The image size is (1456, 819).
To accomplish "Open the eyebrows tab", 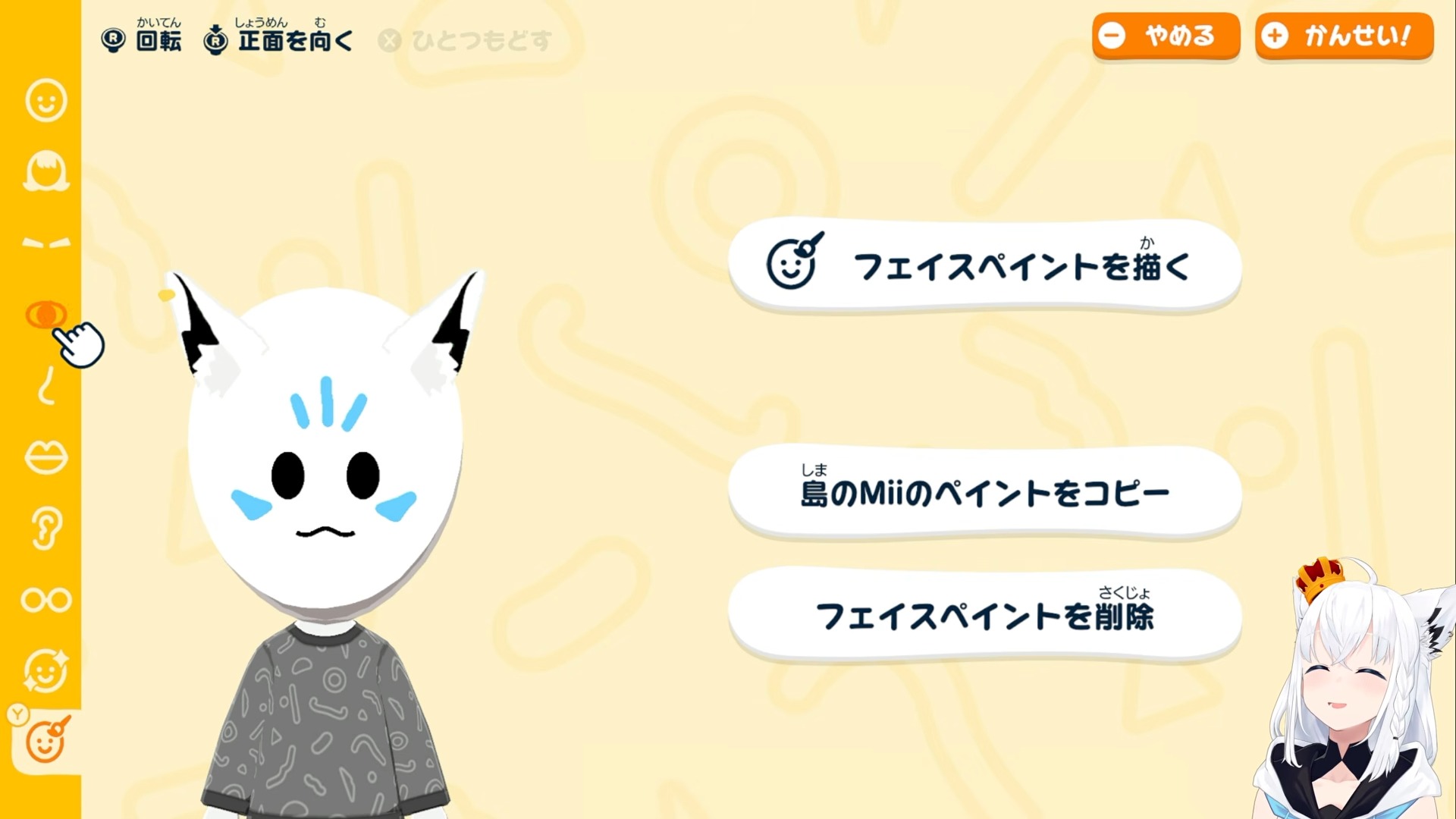I will point(46,243).
